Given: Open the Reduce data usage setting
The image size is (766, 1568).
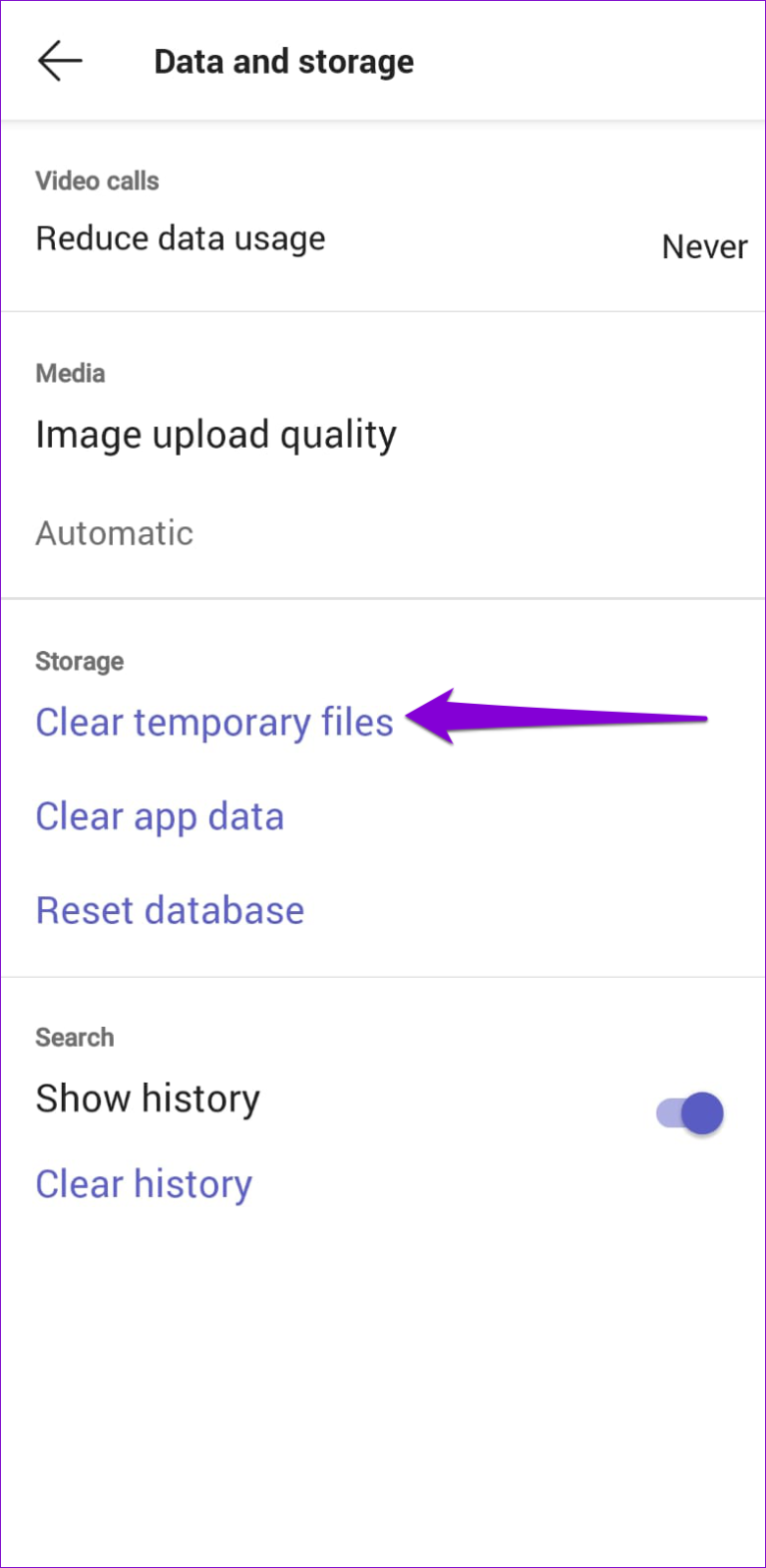Looking at the screenshot, I should tap(180, 238).
